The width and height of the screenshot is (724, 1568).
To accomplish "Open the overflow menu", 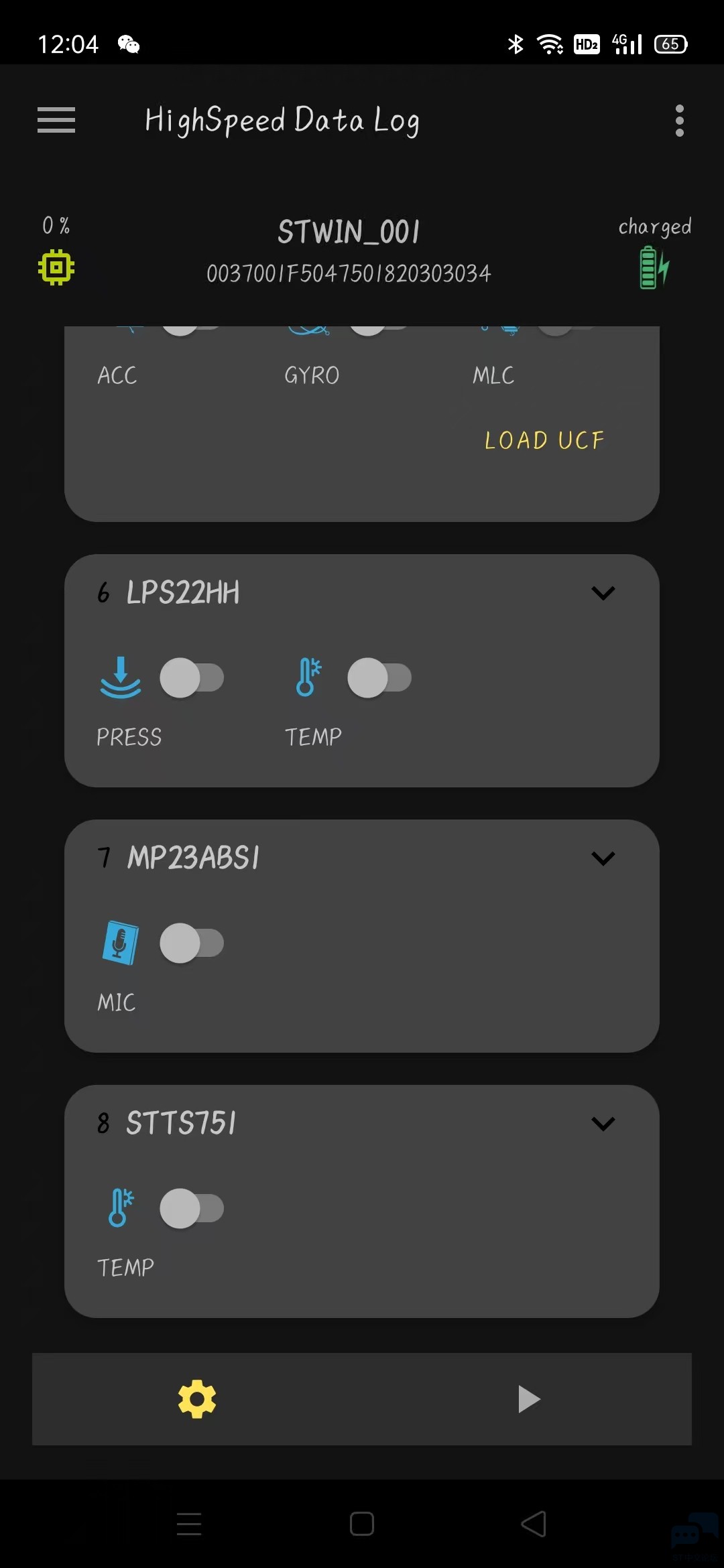I will (679, 121).
